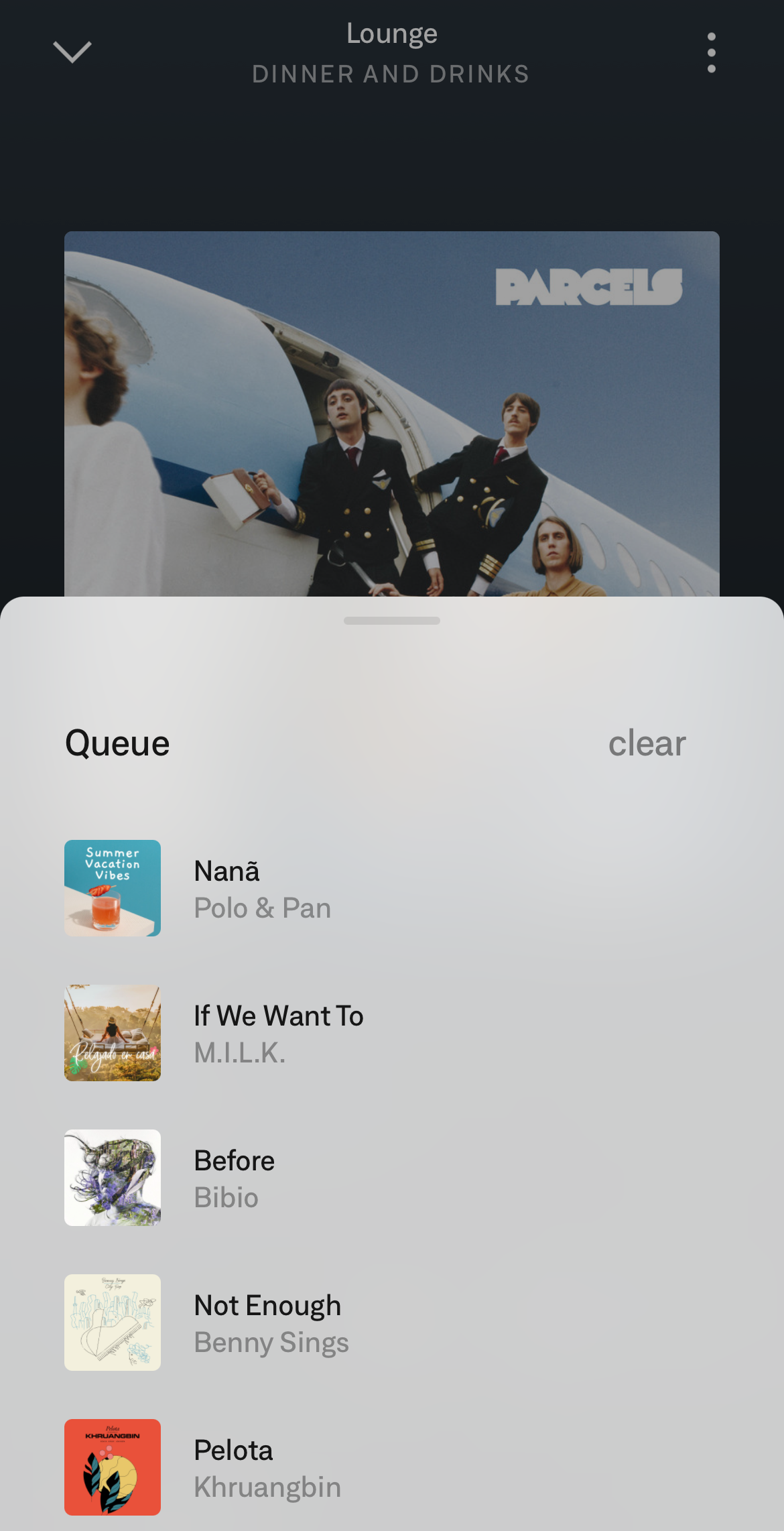Image resolution: width=784 pixels, height=1531 pixels.
Task: Clear the queue
Action: pyautogui.click(x=646, y=743)
